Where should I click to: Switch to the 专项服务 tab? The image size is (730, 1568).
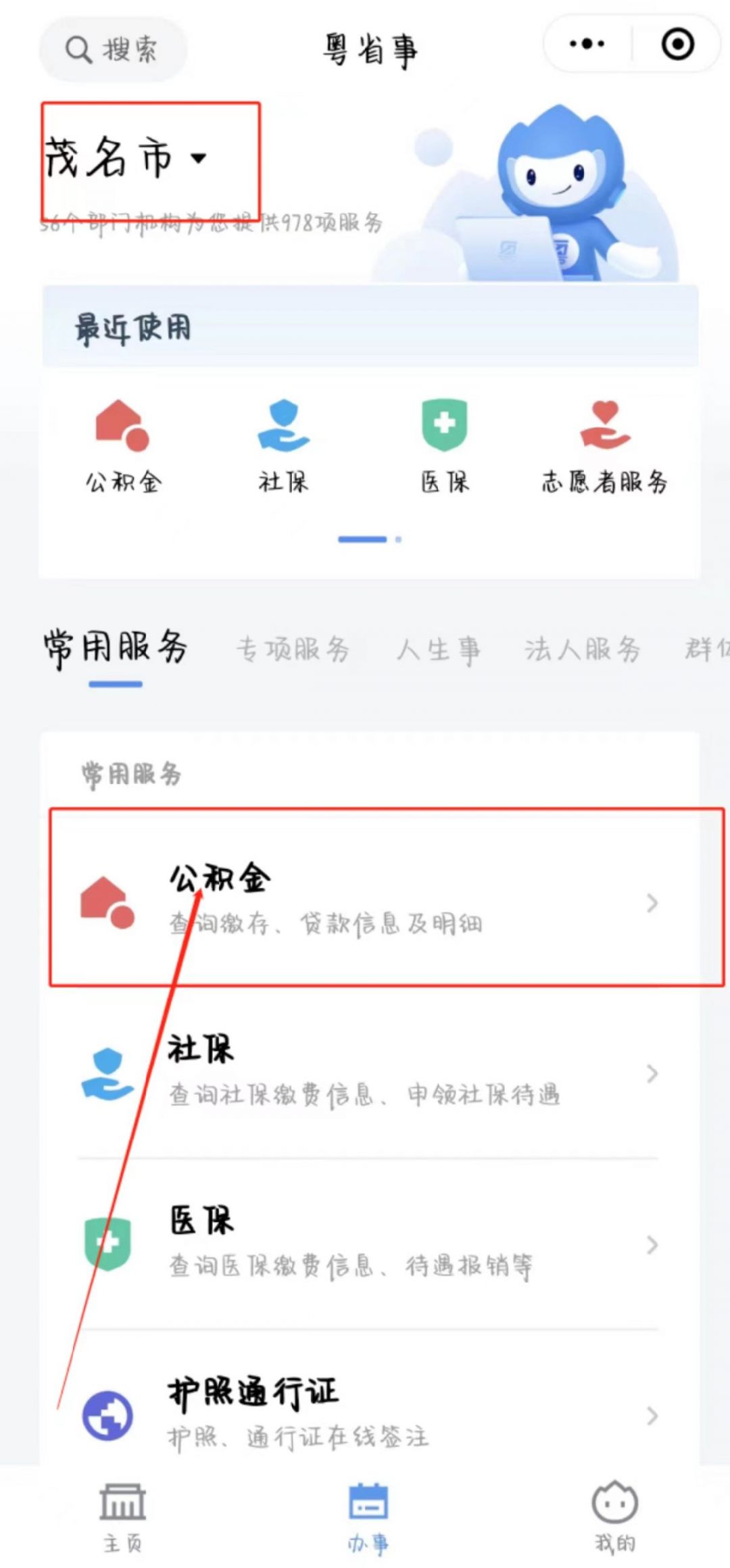(x=293, y=650)
